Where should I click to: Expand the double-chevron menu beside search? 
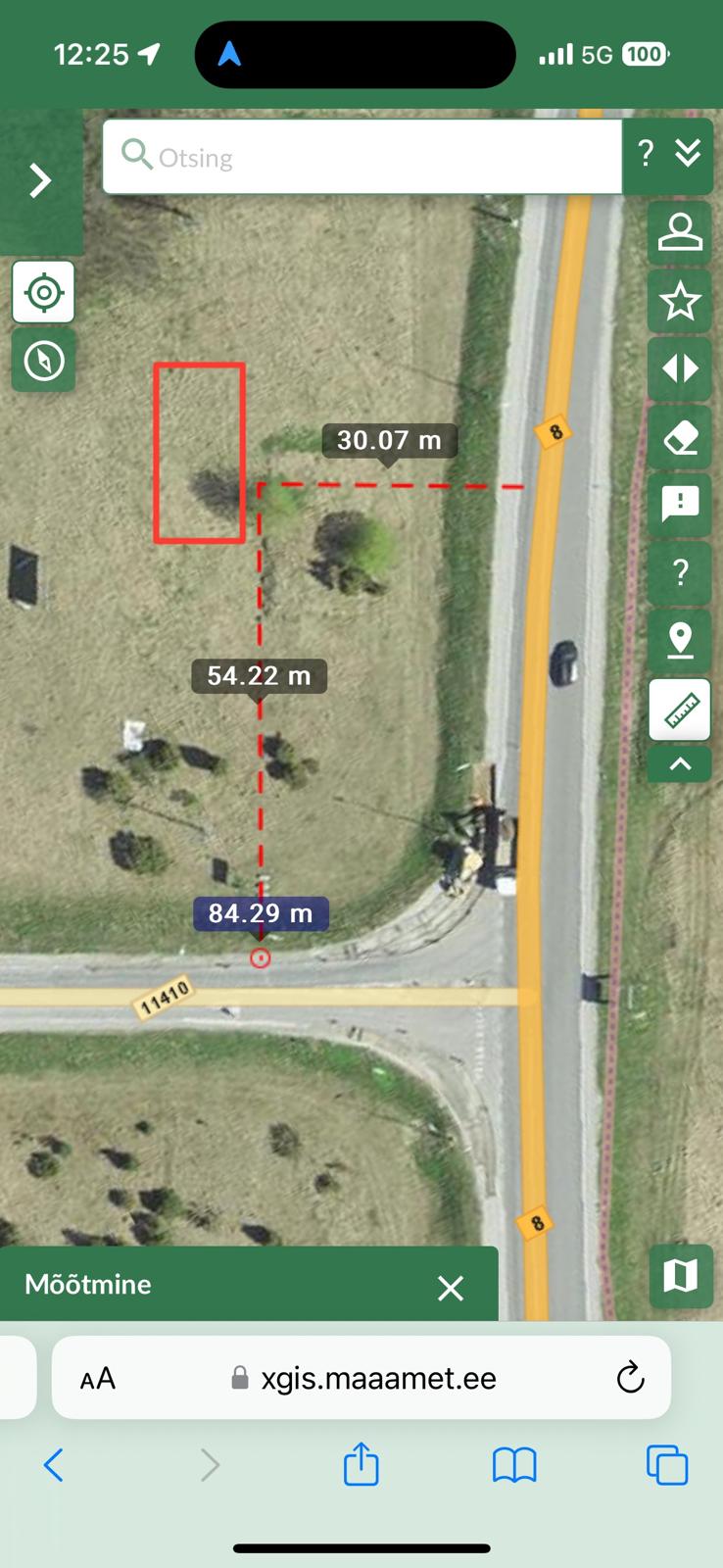[689, 153]
